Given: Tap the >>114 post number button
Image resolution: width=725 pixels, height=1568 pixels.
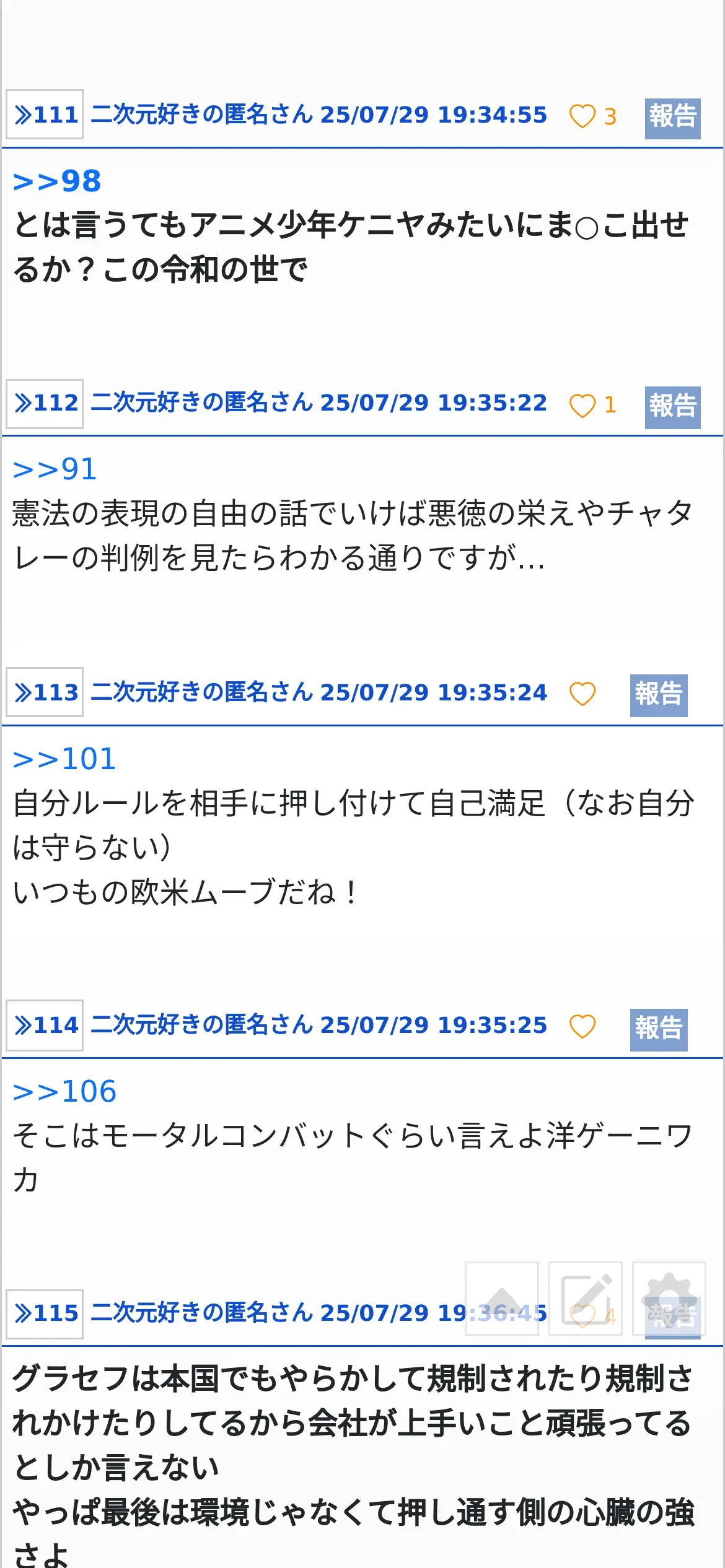Looking at the screenshot, I should (45, 1026).
